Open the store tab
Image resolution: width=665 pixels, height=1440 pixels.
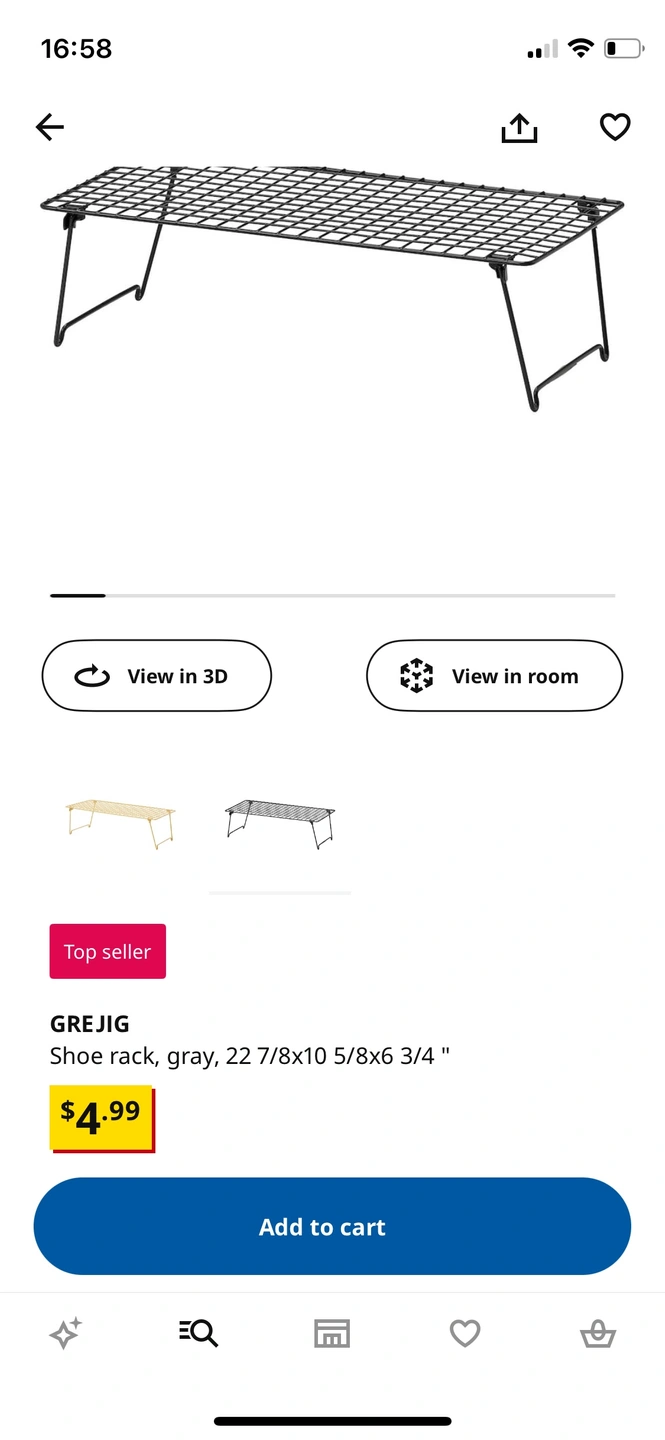(x=332, y=1333)
